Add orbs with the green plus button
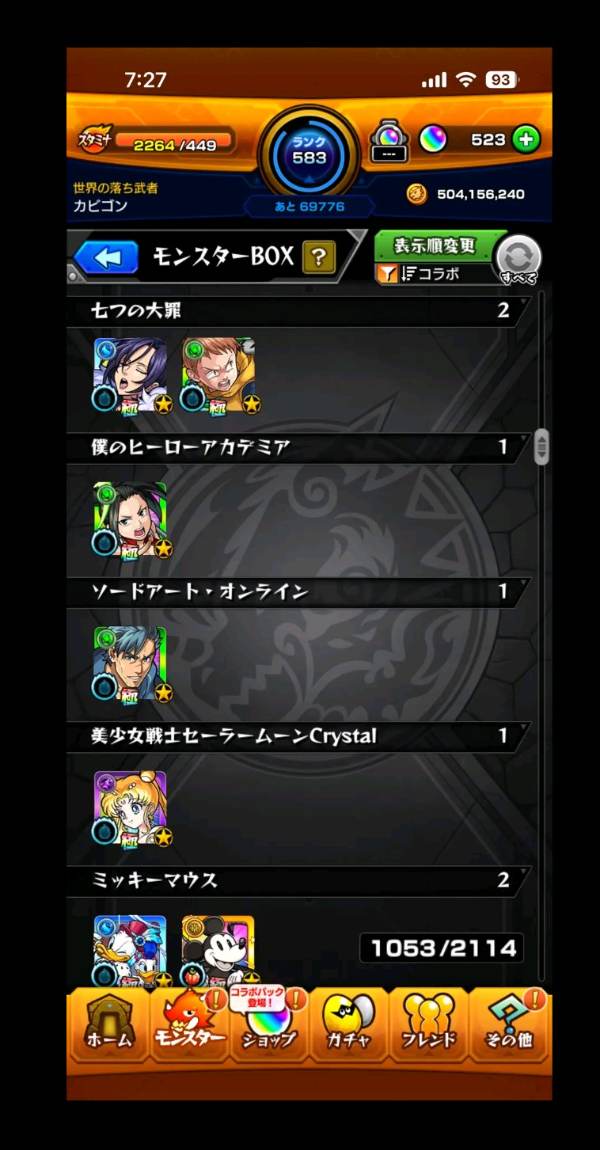 click(x=526, y=139)
